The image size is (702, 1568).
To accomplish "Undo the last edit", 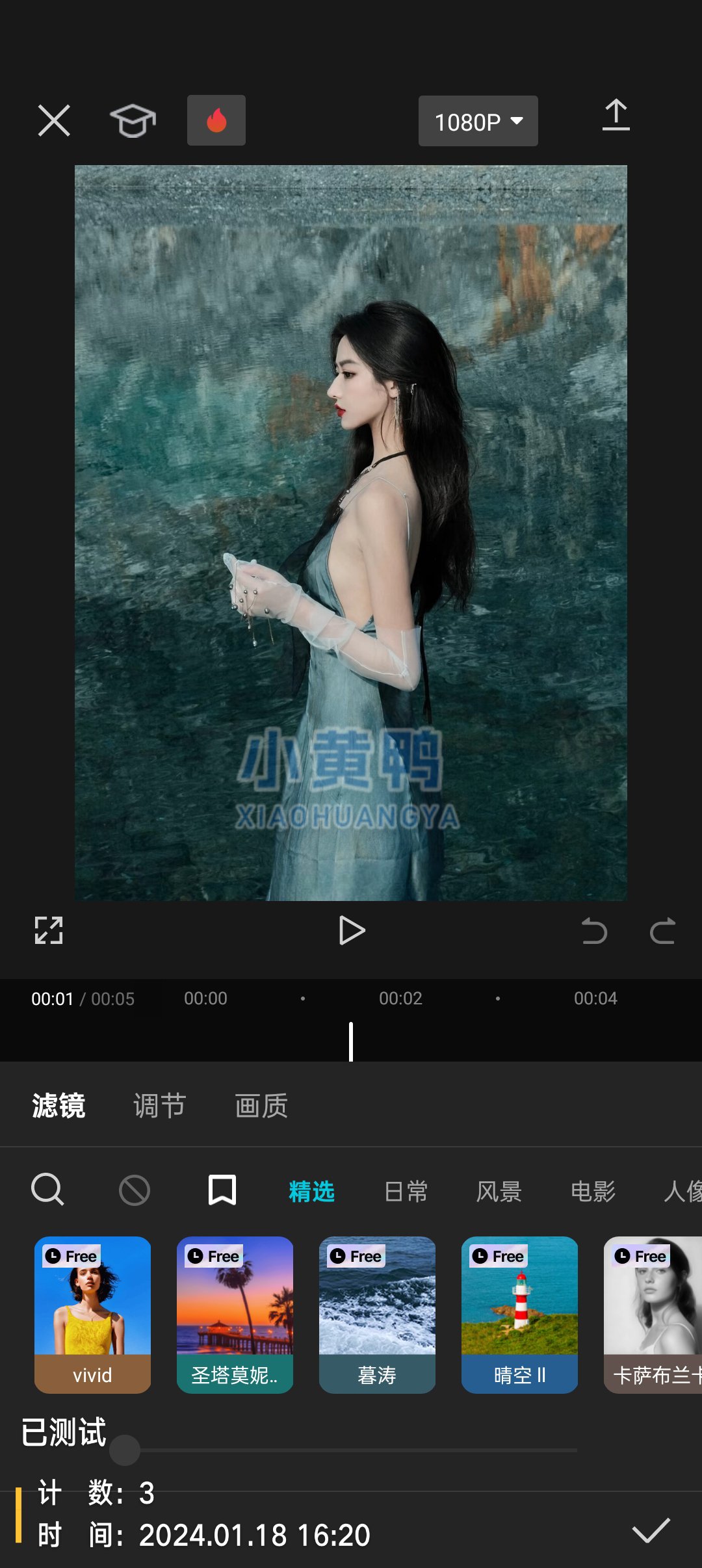I will pos(593,931).
